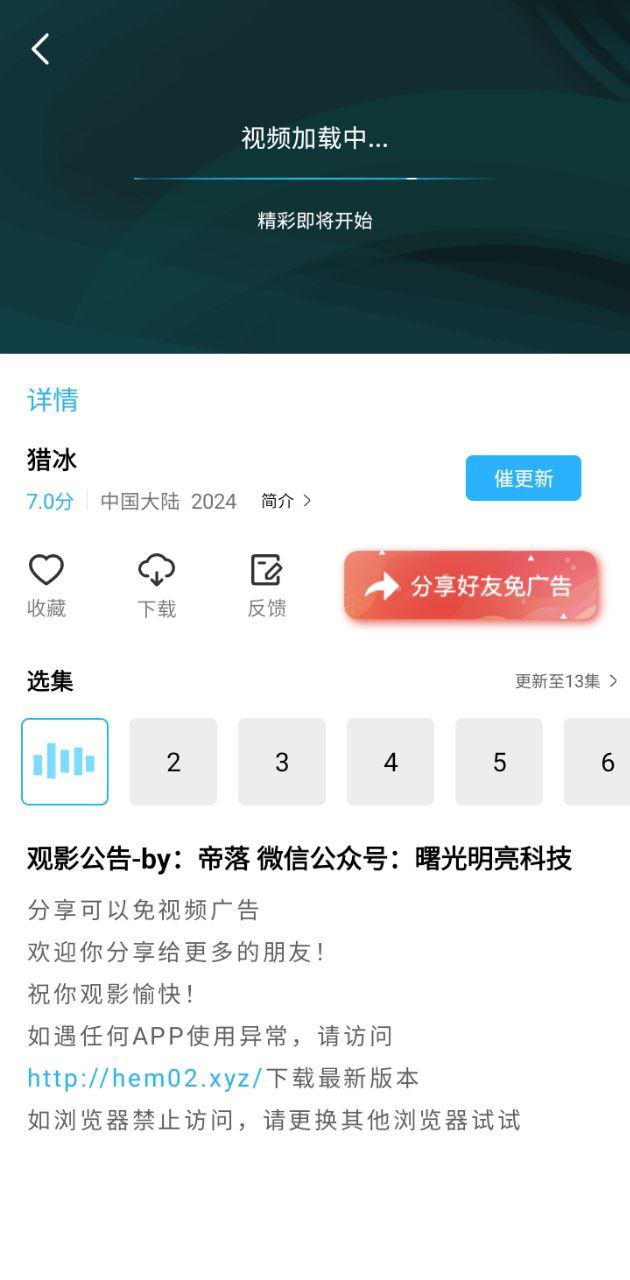Select episode 2
The image size is (630, 1280).
coord(173,761)
